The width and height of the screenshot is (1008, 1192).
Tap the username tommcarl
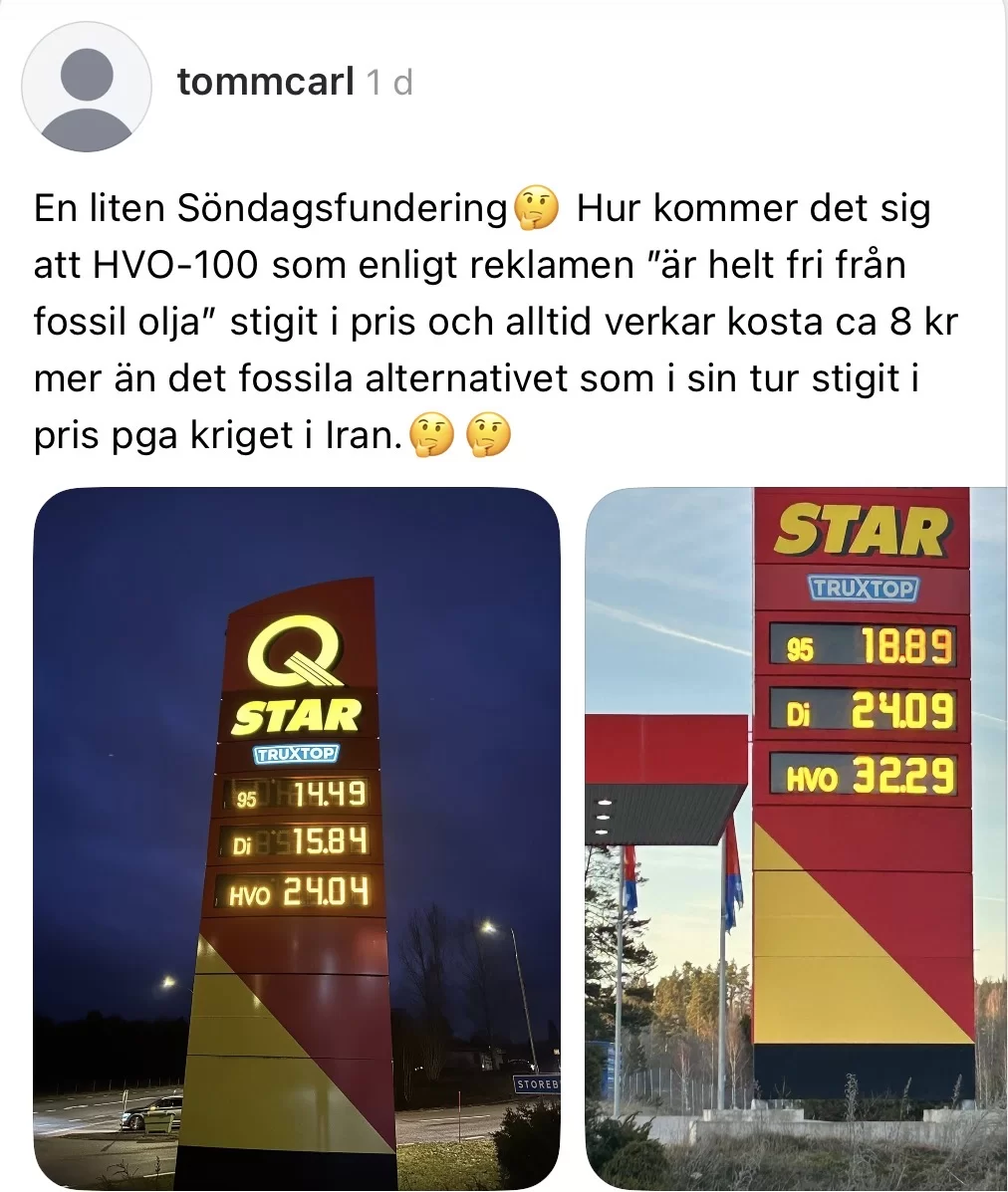[265, 83]
